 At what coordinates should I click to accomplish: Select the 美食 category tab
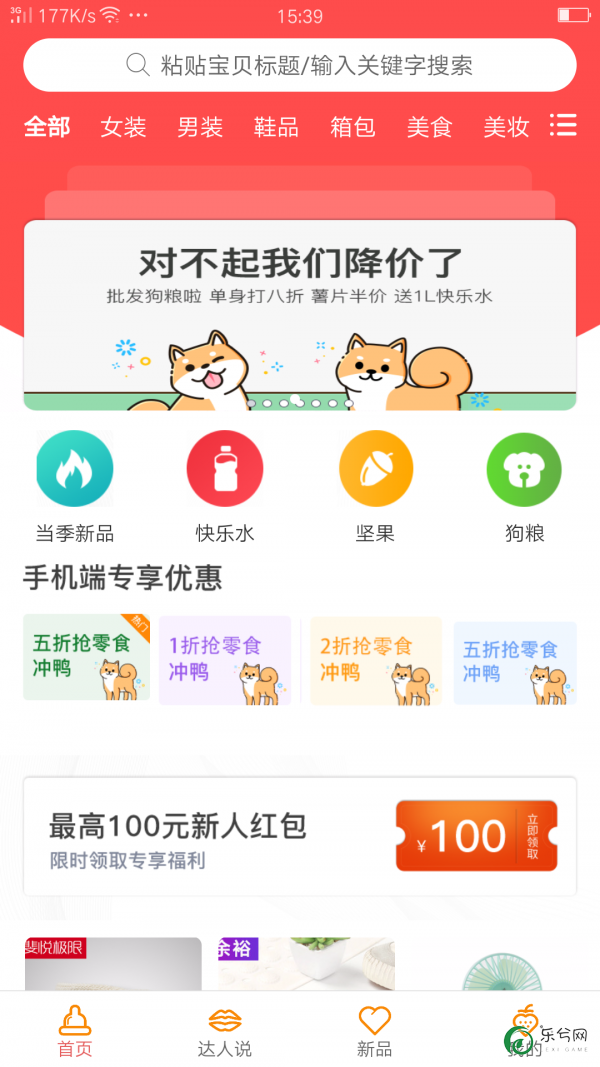(429, 127)
